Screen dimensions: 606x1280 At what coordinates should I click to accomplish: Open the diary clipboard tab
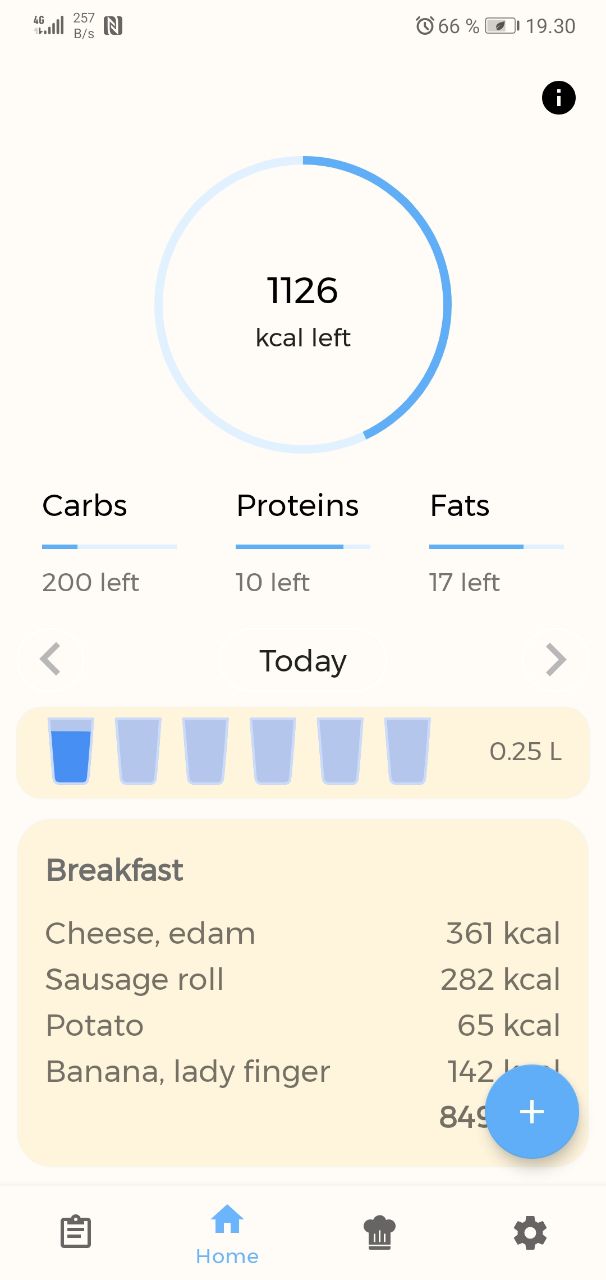(x=76, y=1232)
